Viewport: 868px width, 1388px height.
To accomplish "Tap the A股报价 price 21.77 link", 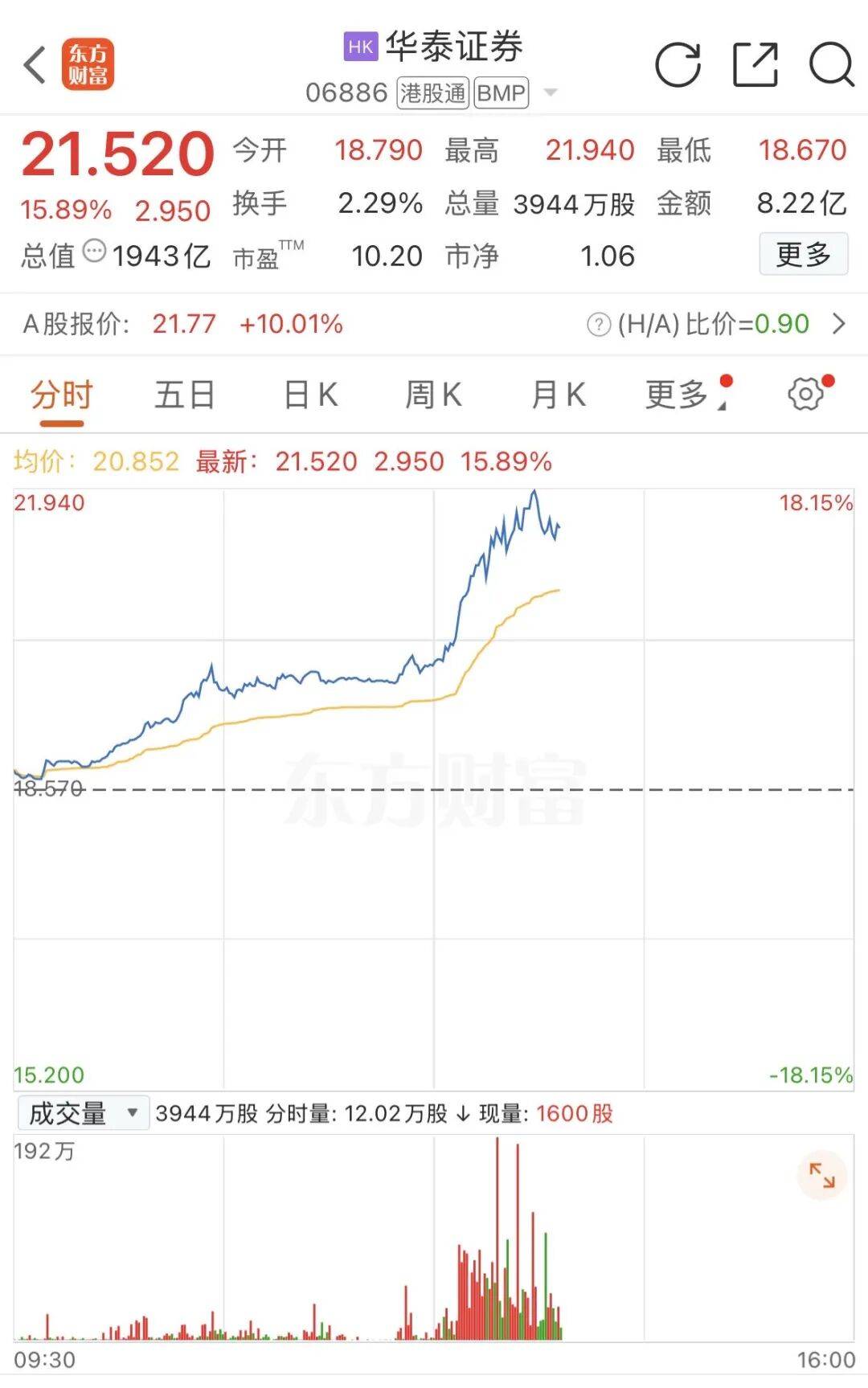I will point(183,324).
